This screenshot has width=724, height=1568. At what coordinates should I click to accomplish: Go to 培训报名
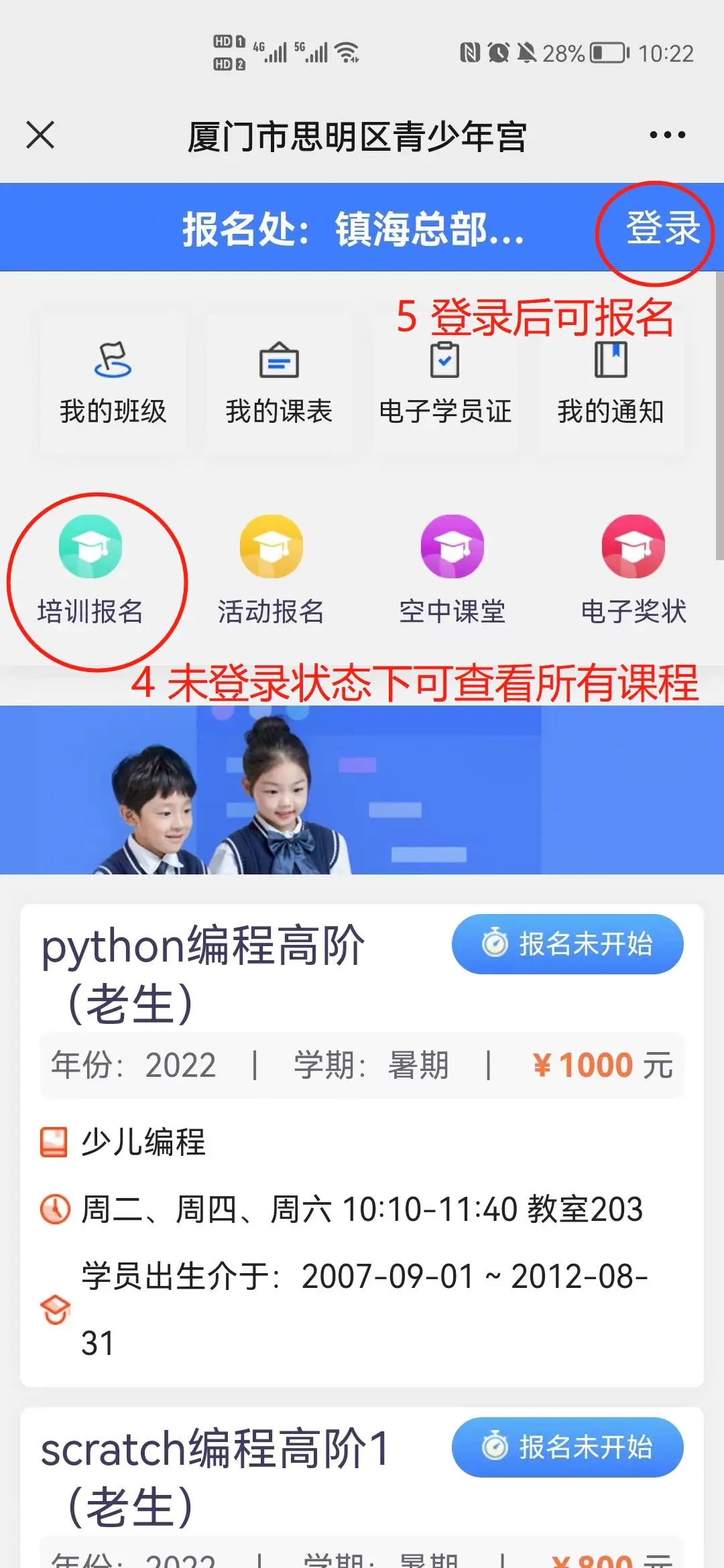(90, 570)
